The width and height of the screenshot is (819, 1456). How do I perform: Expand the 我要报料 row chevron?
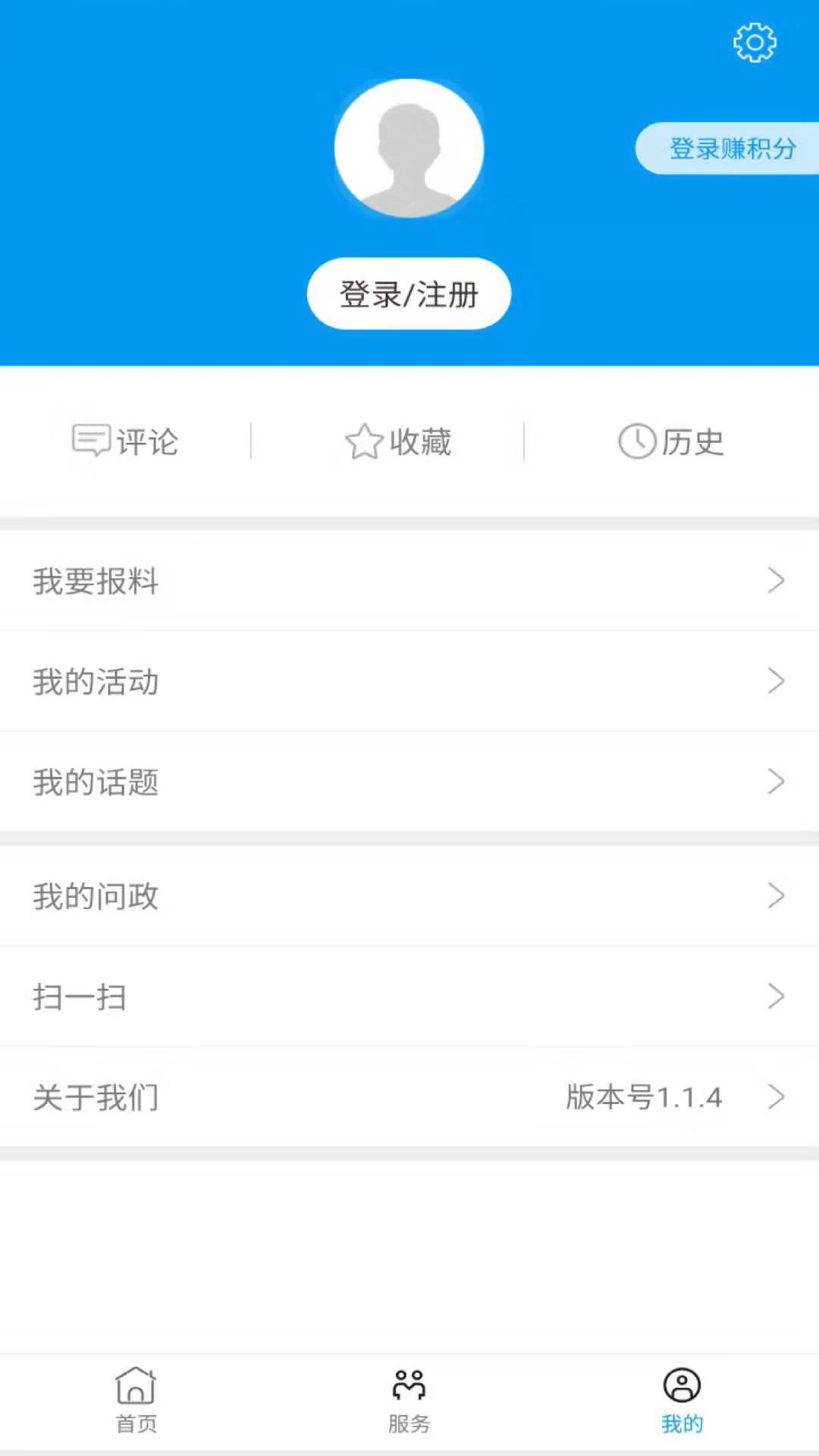click(x=777, y=580)
